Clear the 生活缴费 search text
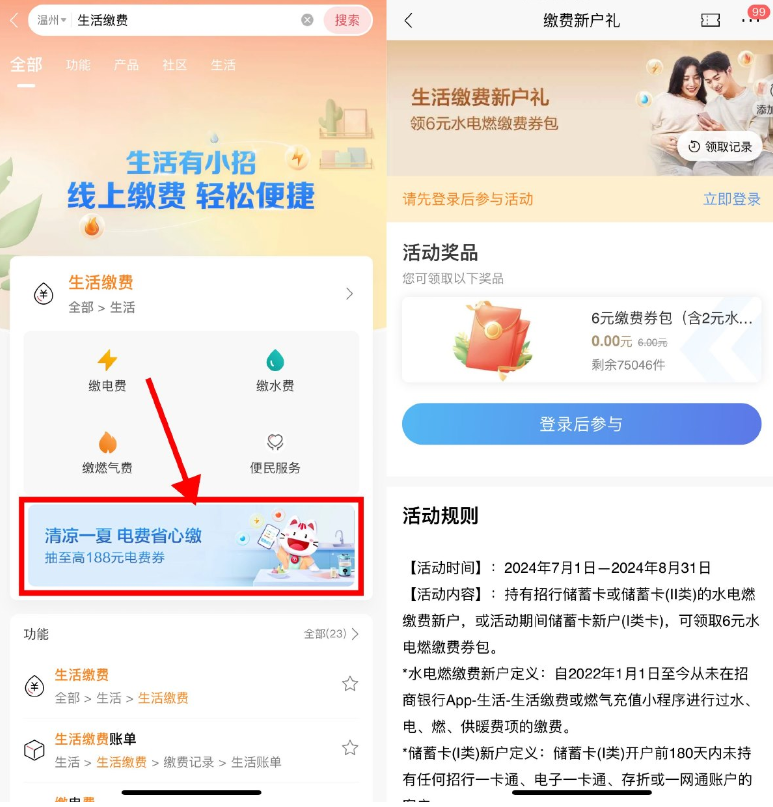773x807 pixels. pyautogui.click(x=307, y=20)
